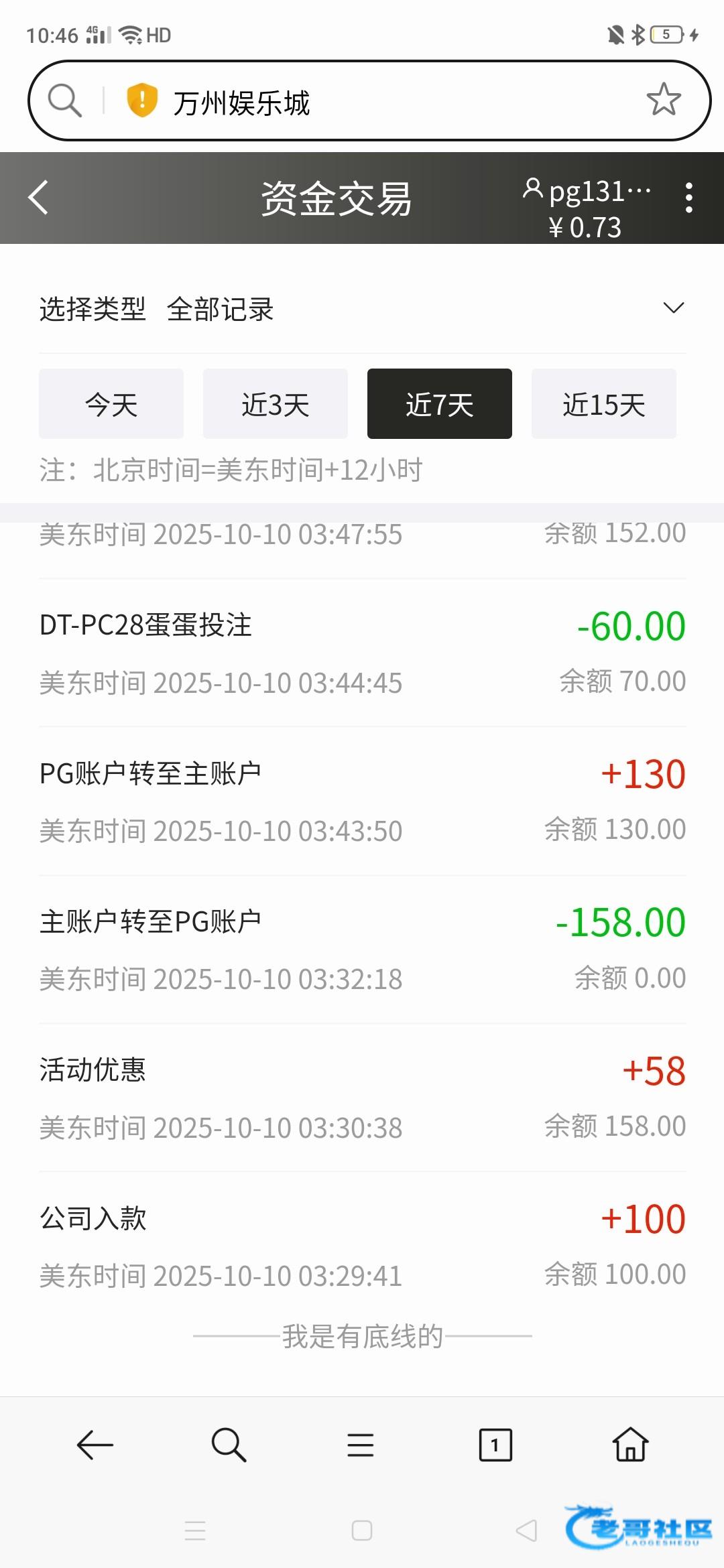Go to the browser home page
The height and width of the screenshot is (1568, 724).
(631, 1444)
